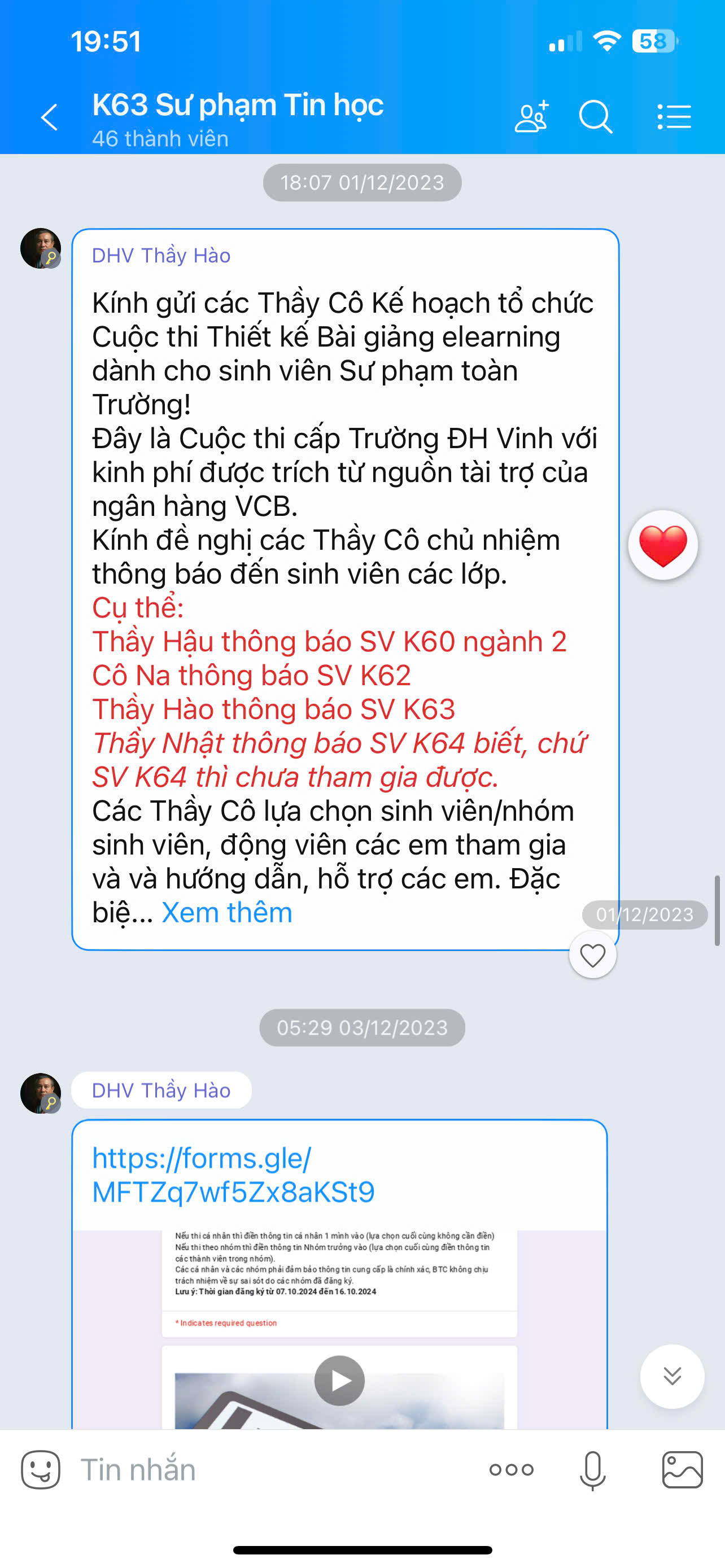The image size is (725, 1568).
Task: Focus the Tin nhắn message field
Action: (x=274, y=1470)
